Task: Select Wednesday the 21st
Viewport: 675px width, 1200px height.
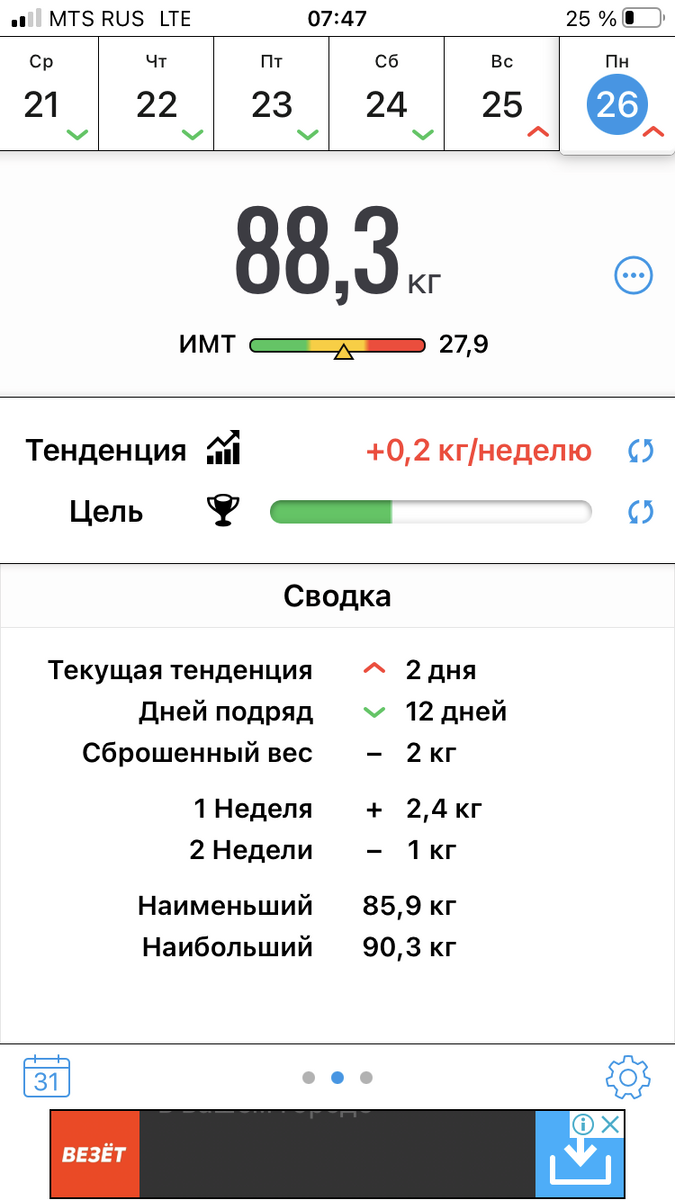Action: (49, 94)
